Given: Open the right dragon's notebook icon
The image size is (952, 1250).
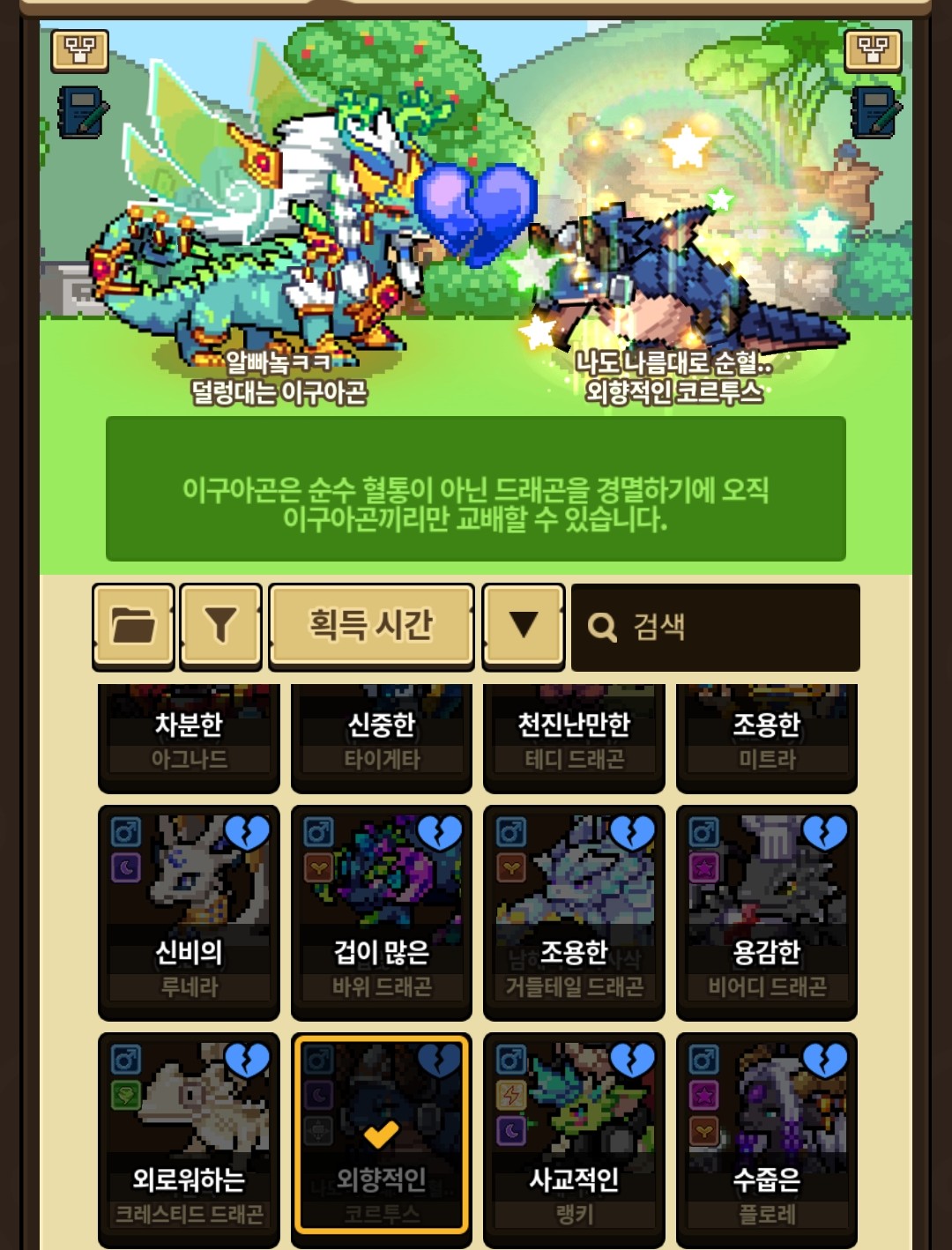Looking at the screenshot, I should 876,112.
